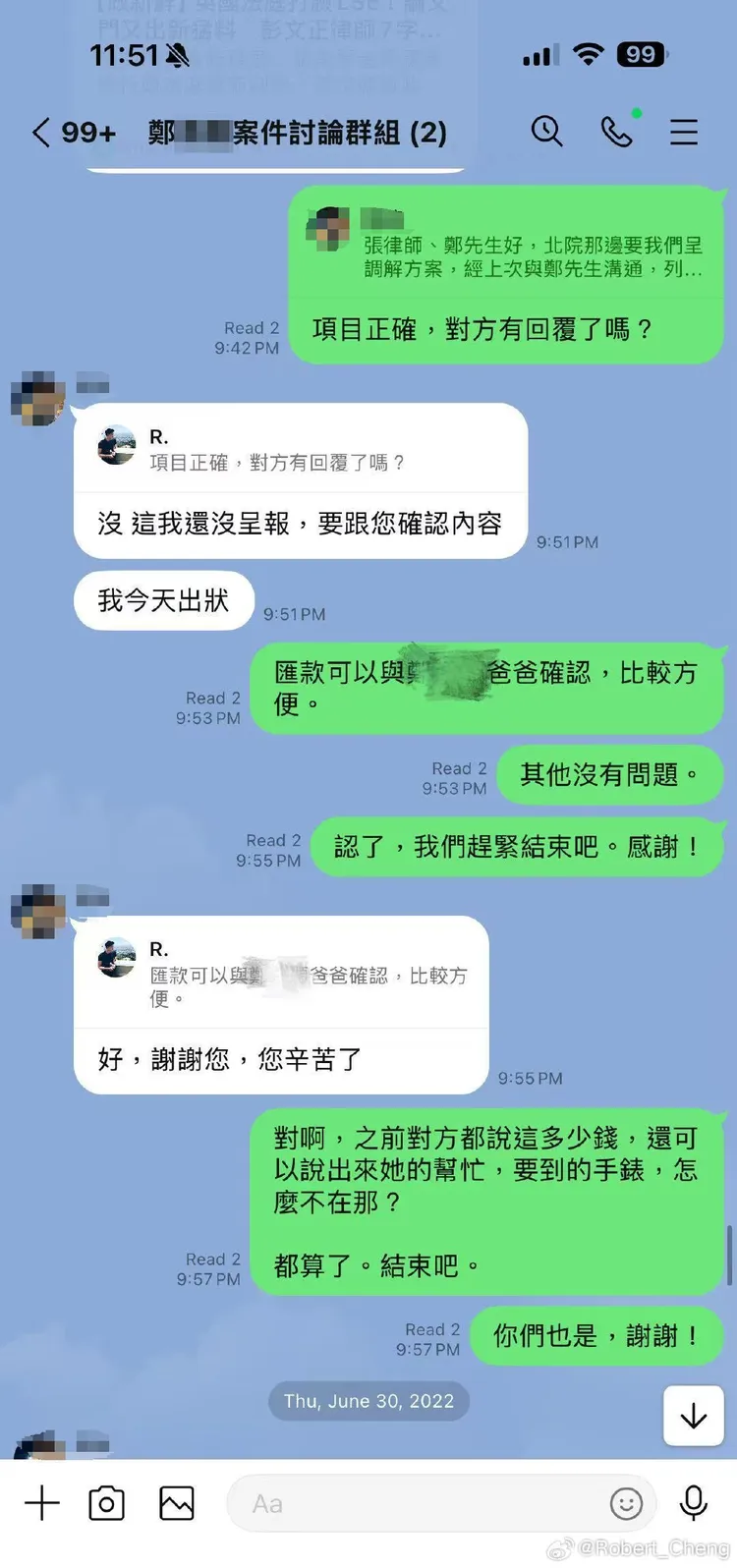Tap the green bubble saying 其他沒有問題。
737x1568 pixels.
click(609, 775)
